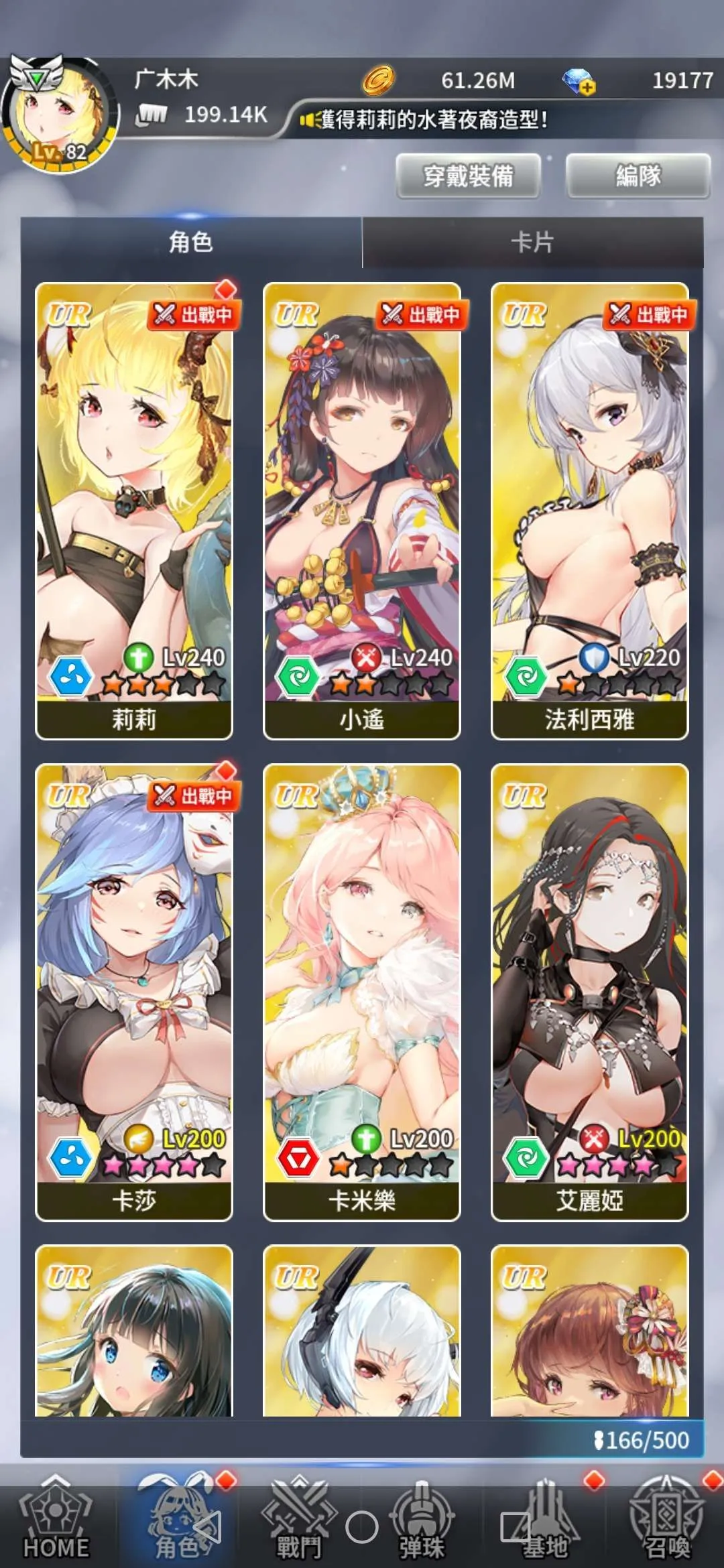View character card 法利西雅
Viewport: 724px width, 1568px height.
pyautogui.click(x=589, y=511)
